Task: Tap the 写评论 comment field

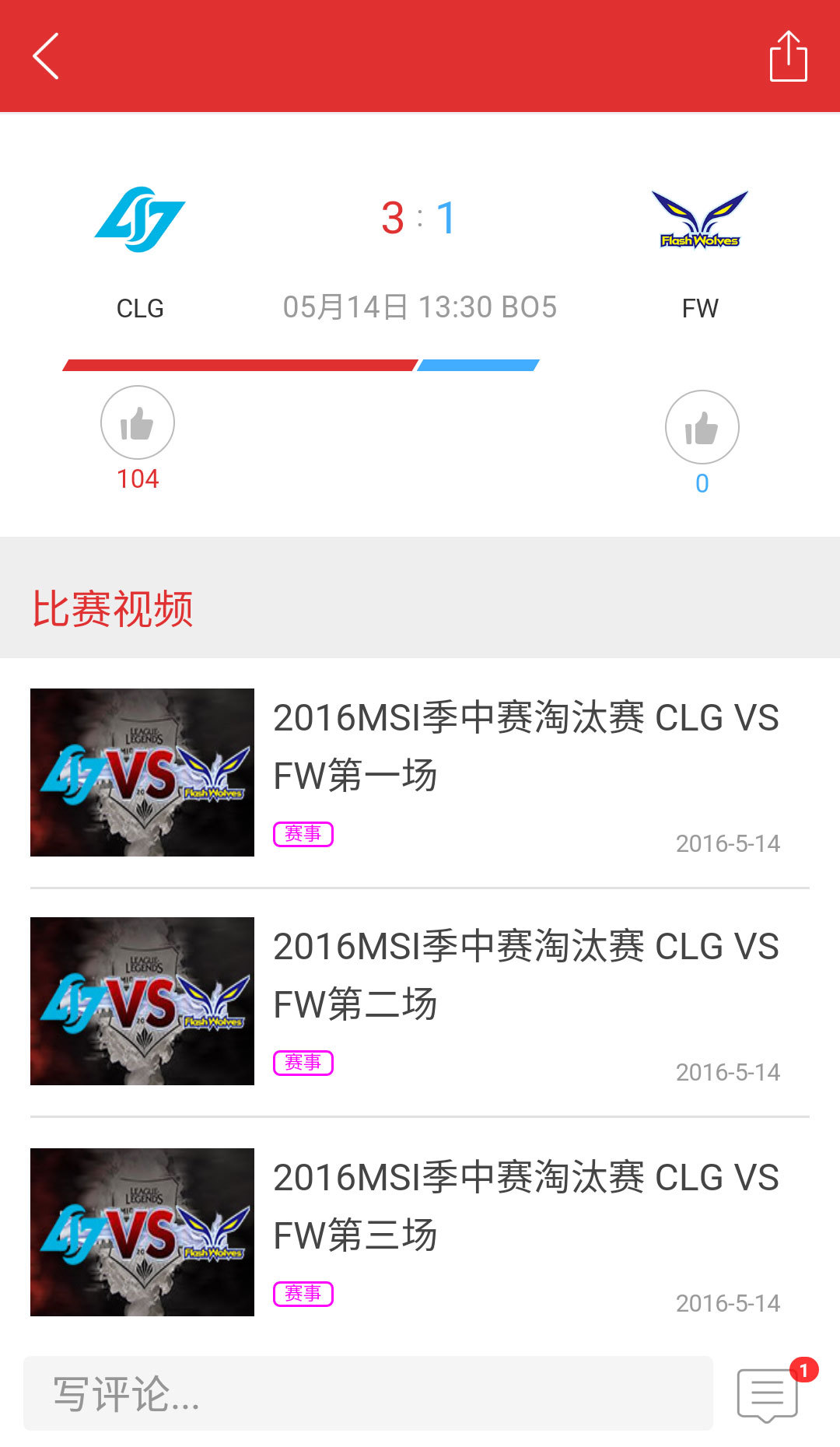Action: click(x=368, y=1393)
